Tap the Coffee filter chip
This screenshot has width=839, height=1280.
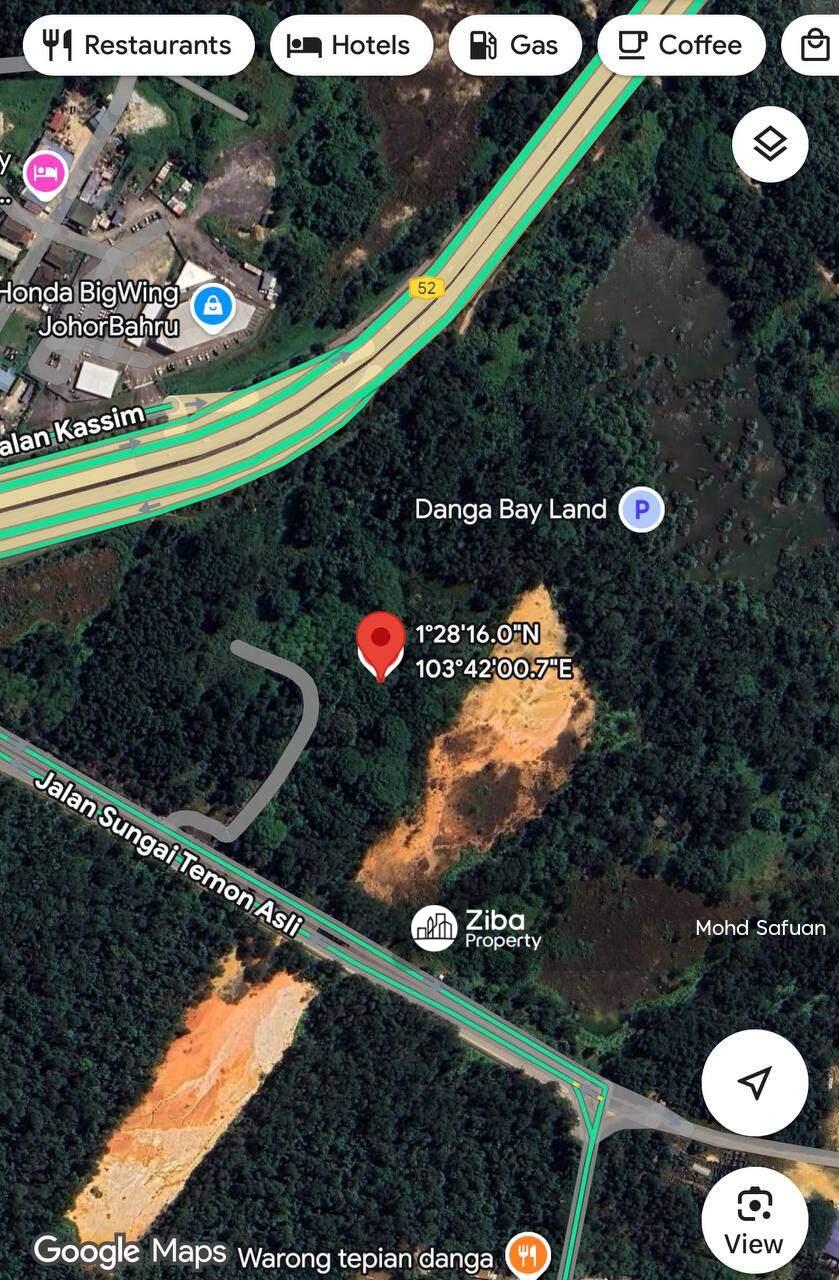pos(680,45)
